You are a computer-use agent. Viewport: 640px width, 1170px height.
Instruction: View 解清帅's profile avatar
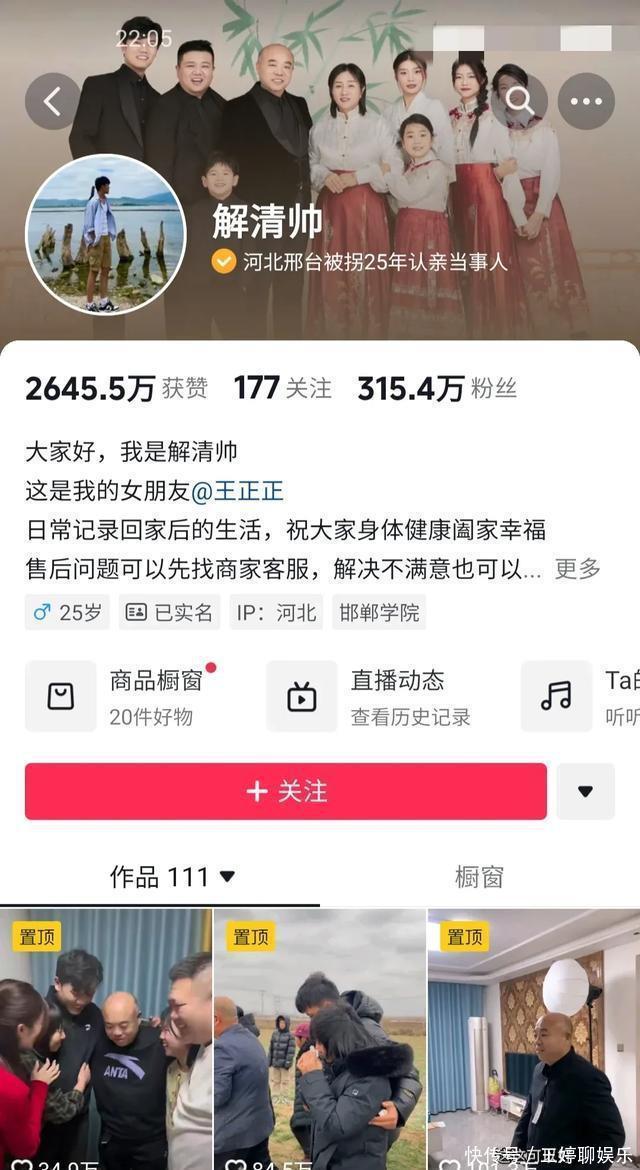(105, 235)
